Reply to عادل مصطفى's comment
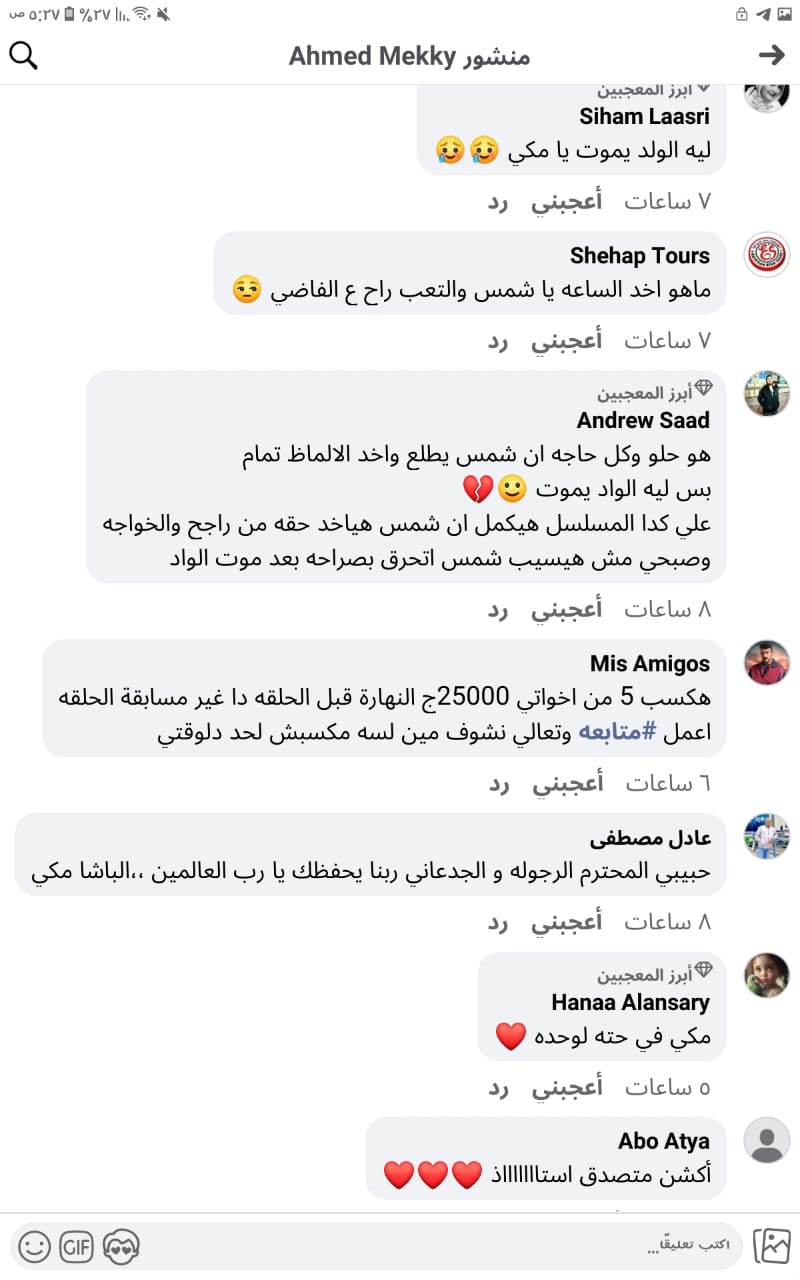 499,921
